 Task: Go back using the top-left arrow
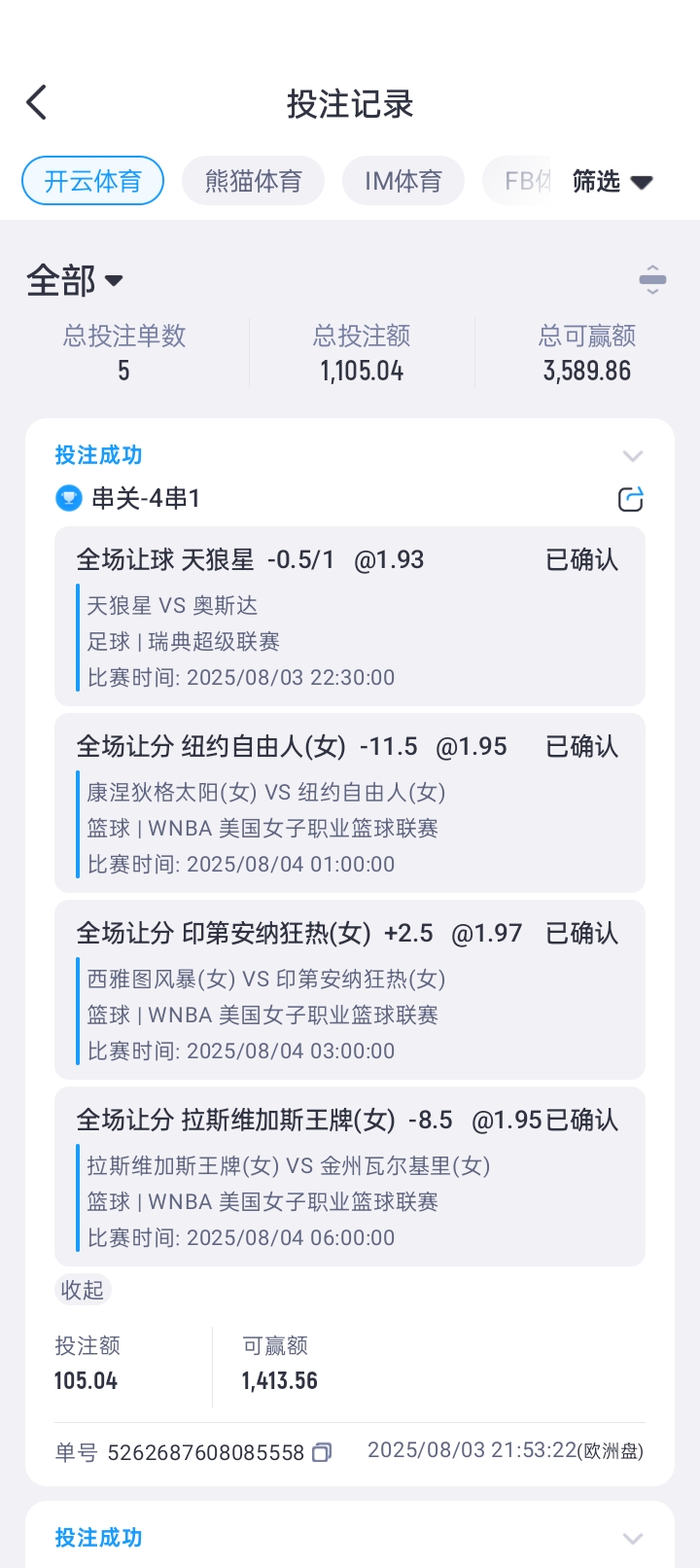[x=36, y=102]
